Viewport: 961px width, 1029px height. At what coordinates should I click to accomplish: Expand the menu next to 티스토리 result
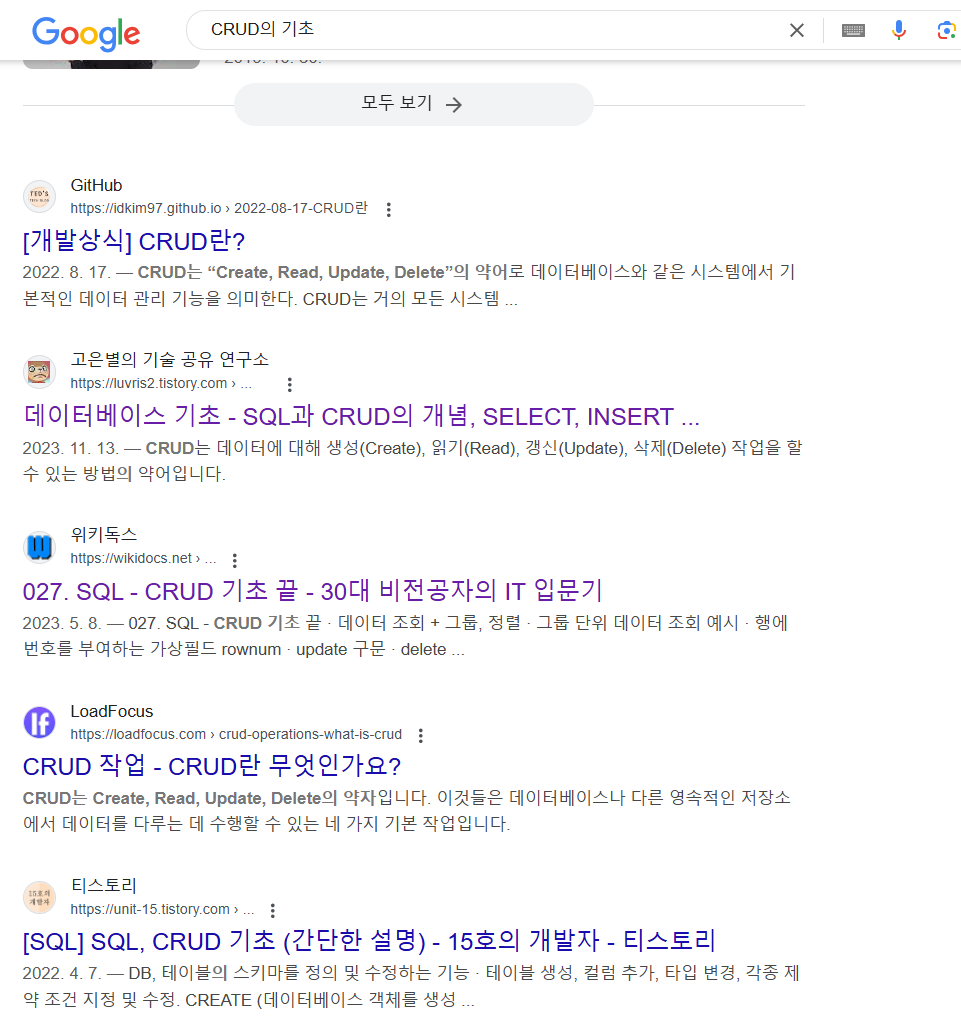click(272, 909)
